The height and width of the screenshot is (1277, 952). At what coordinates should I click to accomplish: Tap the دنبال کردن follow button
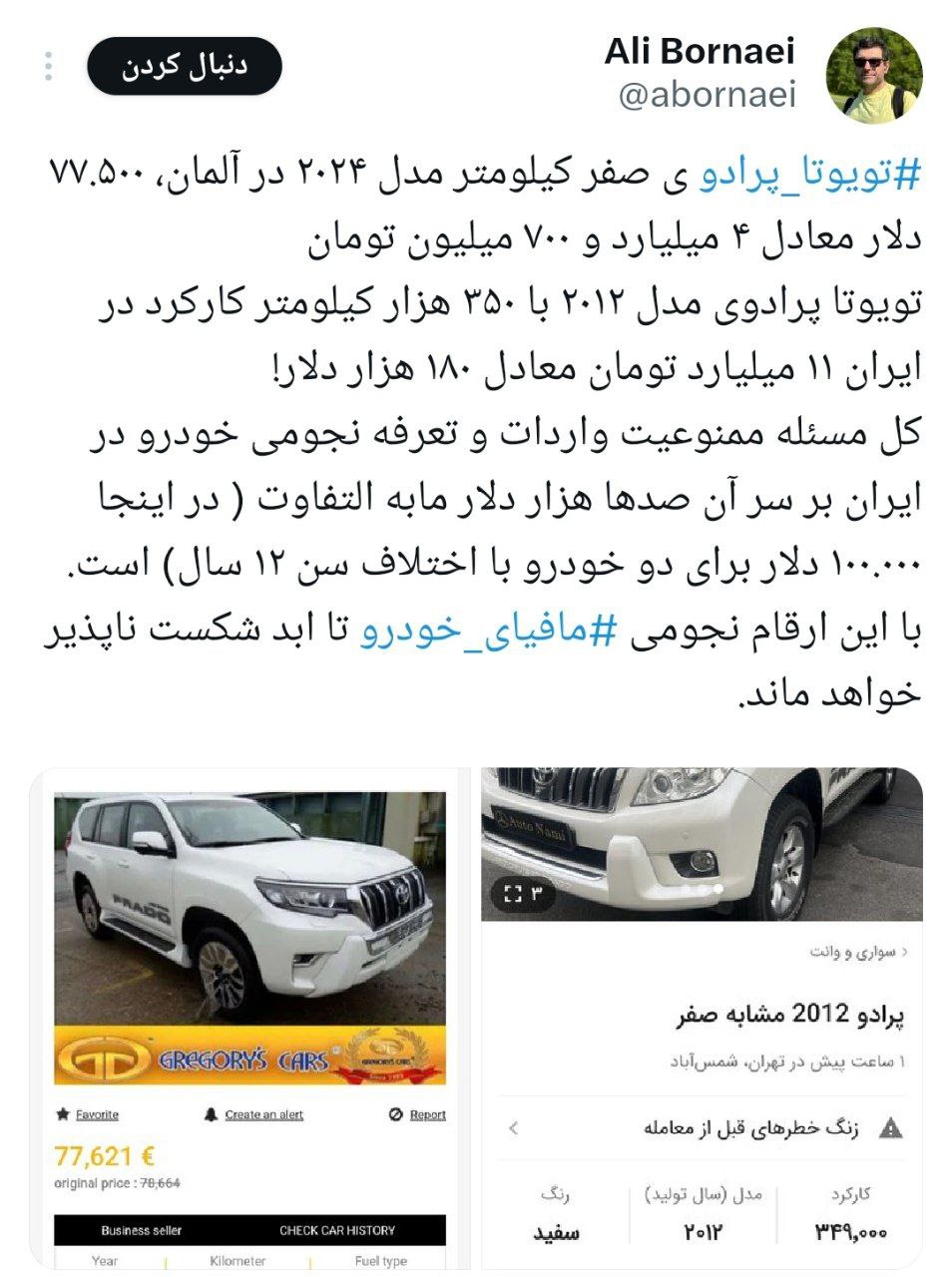(185, 66)
